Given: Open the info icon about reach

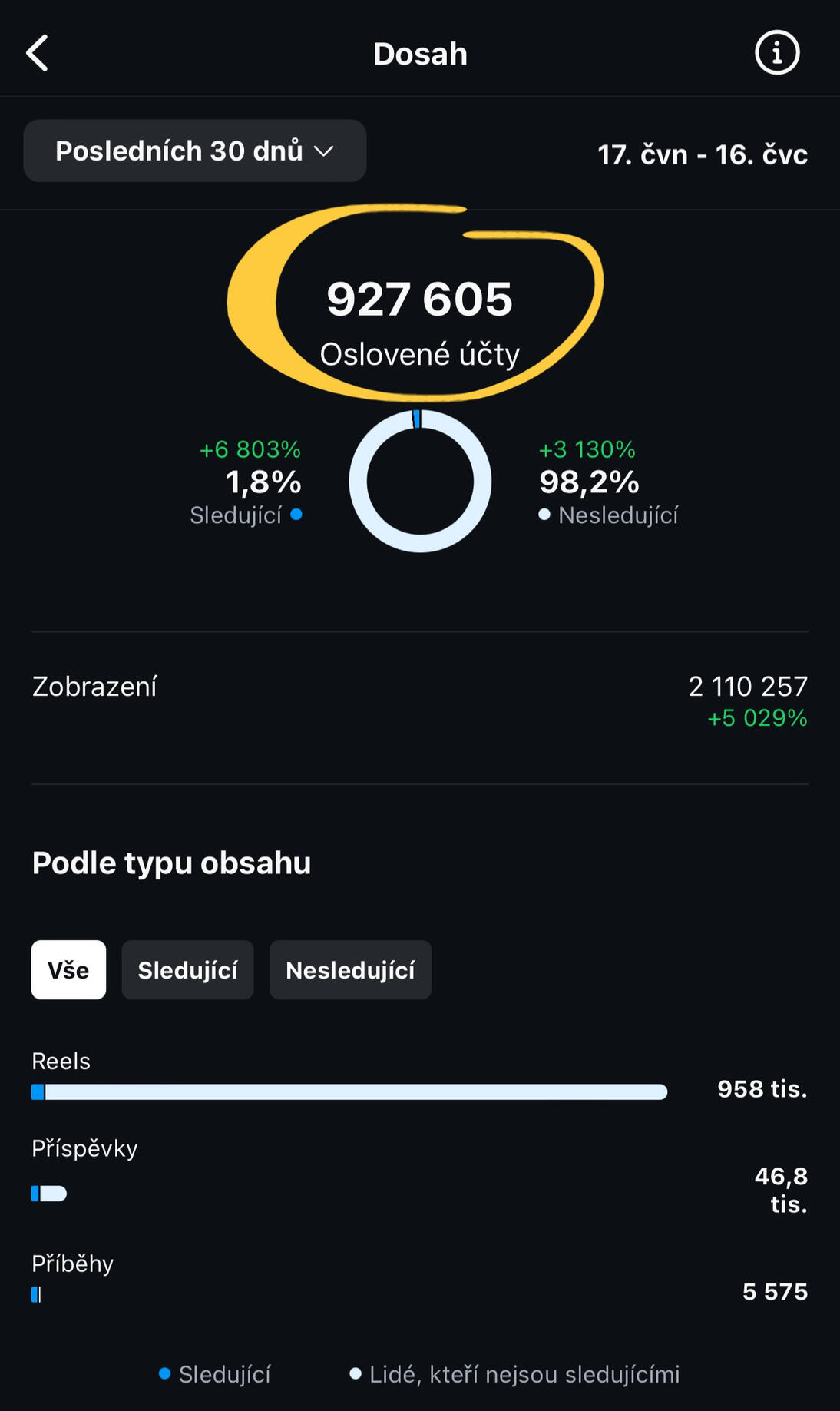Looking at the screenshot, I should (x=776, y=53).
